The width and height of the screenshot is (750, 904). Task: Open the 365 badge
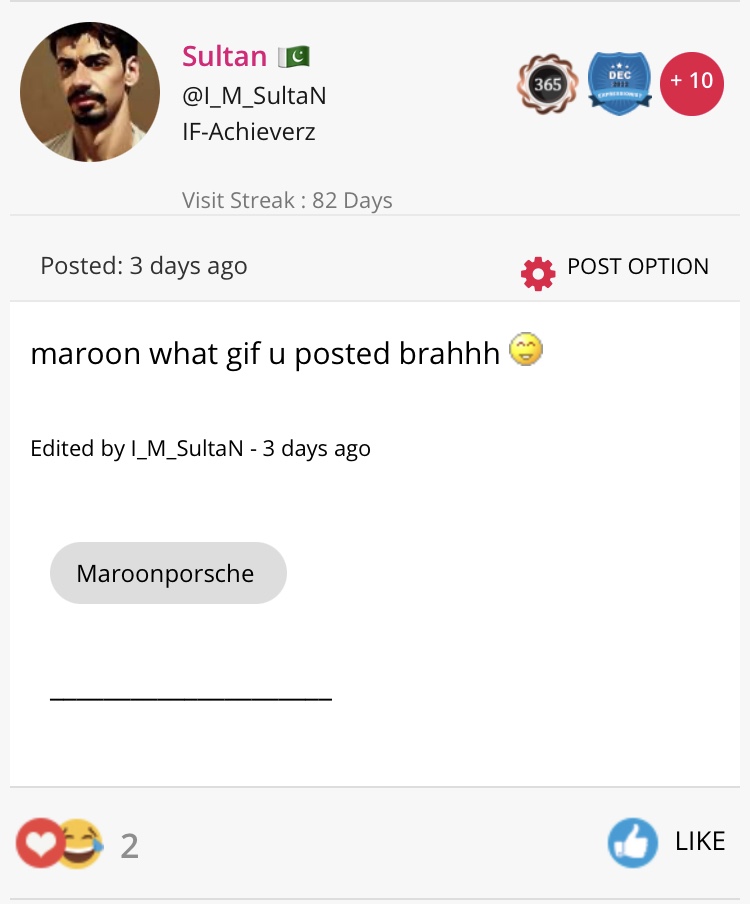pyautogui.click(x=547, y=84)
